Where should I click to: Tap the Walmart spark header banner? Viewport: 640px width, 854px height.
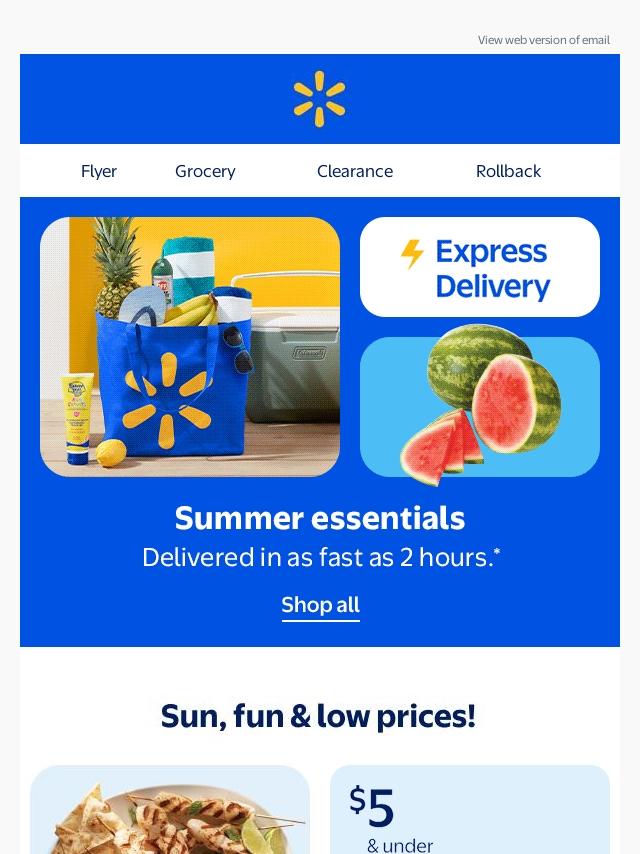(320, 99)
